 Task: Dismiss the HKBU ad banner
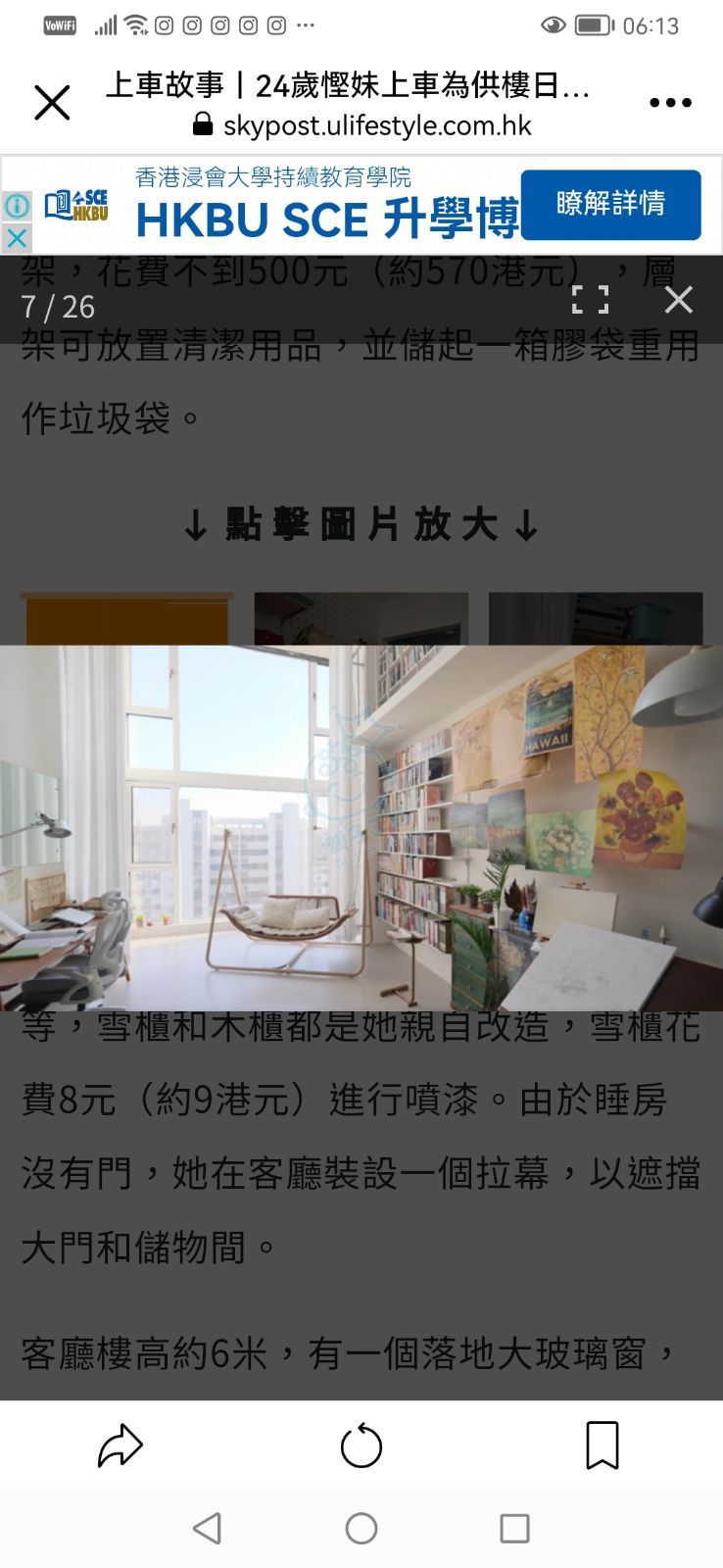coord(16,238)
